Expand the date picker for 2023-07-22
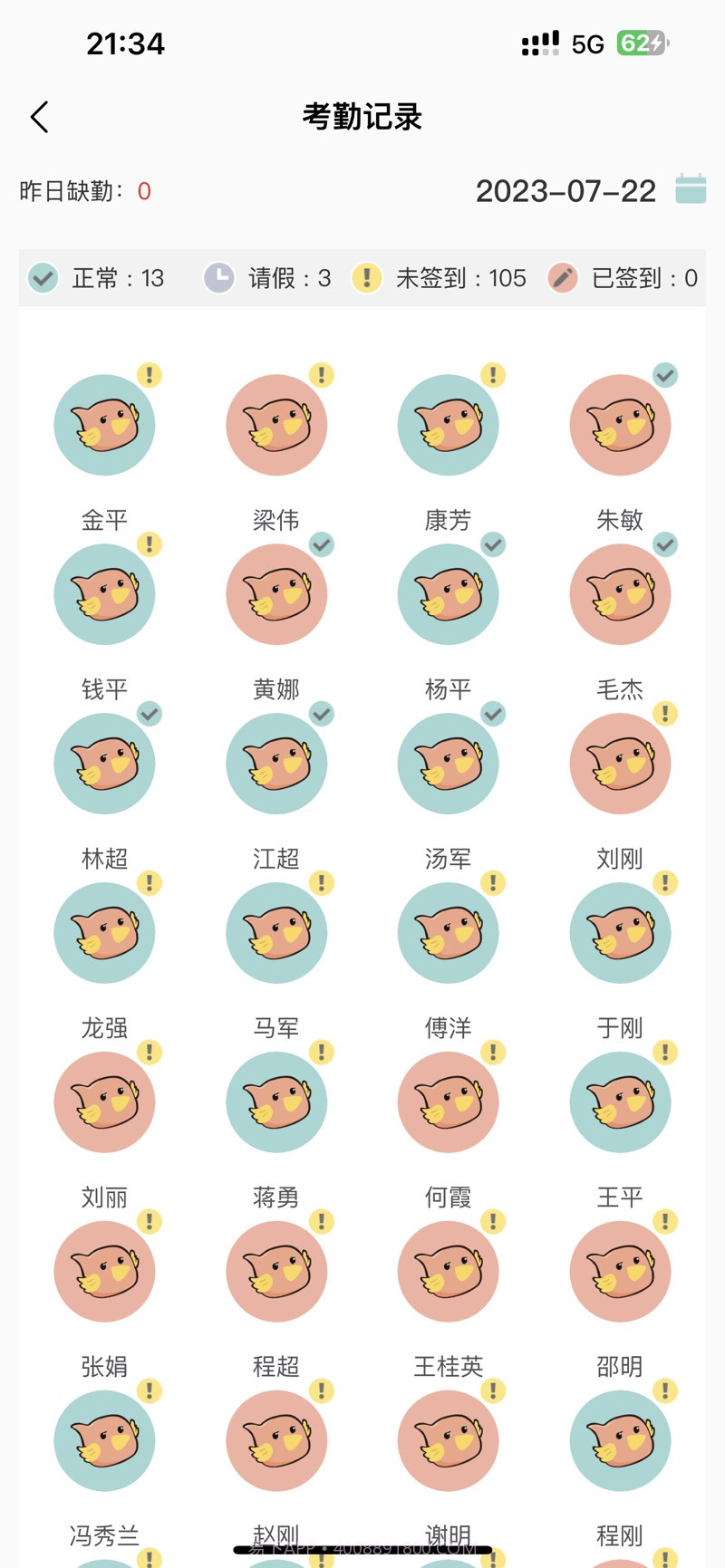 [566, 190]
